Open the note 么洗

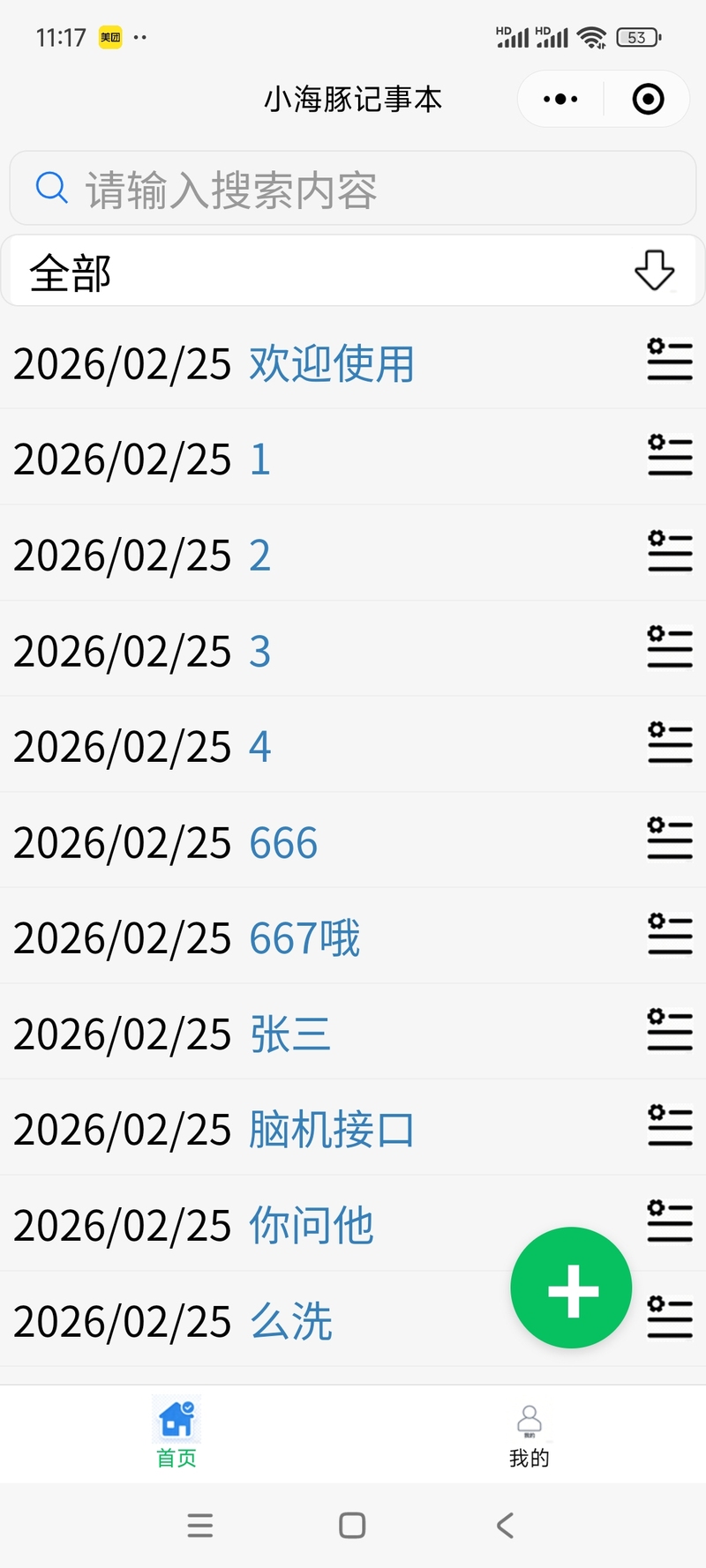290,1322
